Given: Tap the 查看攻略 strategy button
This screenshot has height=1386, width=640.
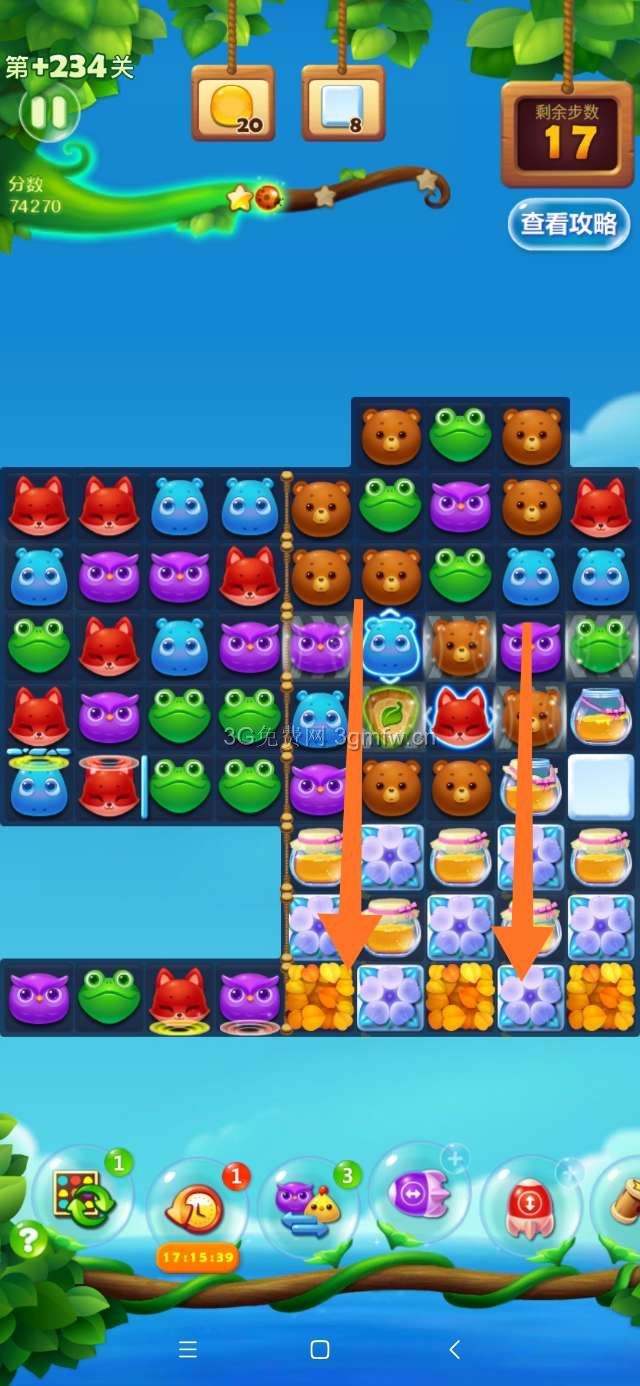Looking at the screenshot, I should [568, 224].
